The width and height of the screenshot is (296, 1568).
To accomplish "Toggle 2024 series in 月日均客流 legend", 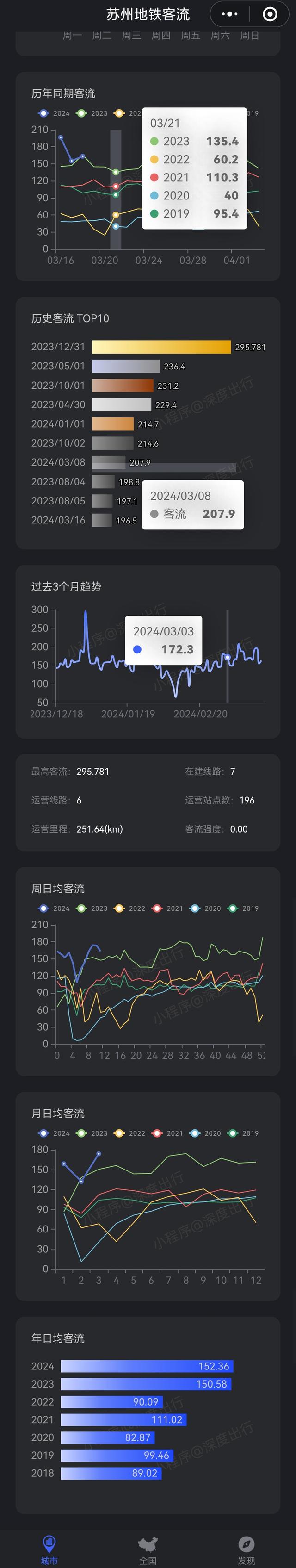I will [54, 1133].
